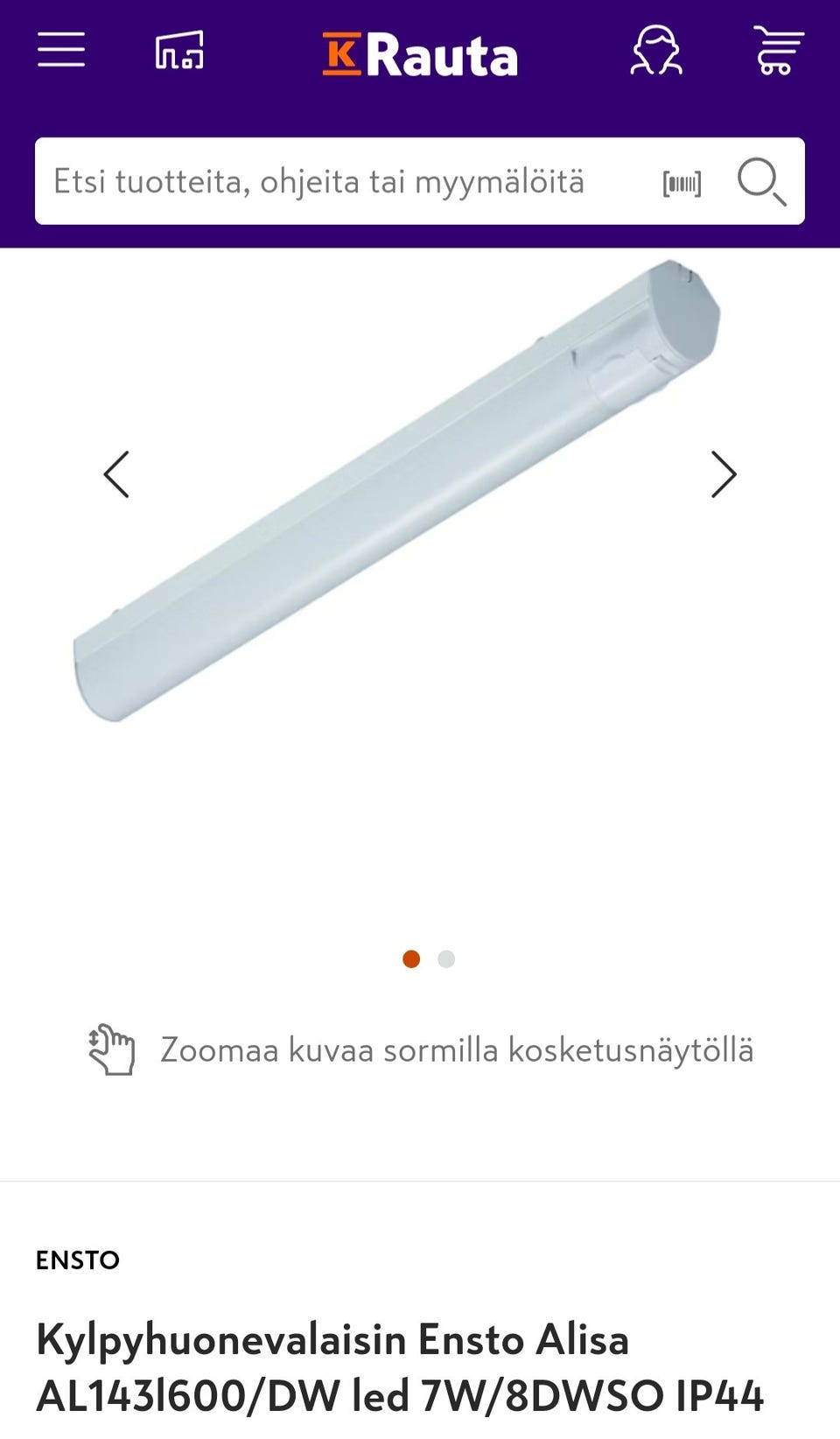
Task: Go to the ENSTO brand page
Action: click(x=77, y=1261)
